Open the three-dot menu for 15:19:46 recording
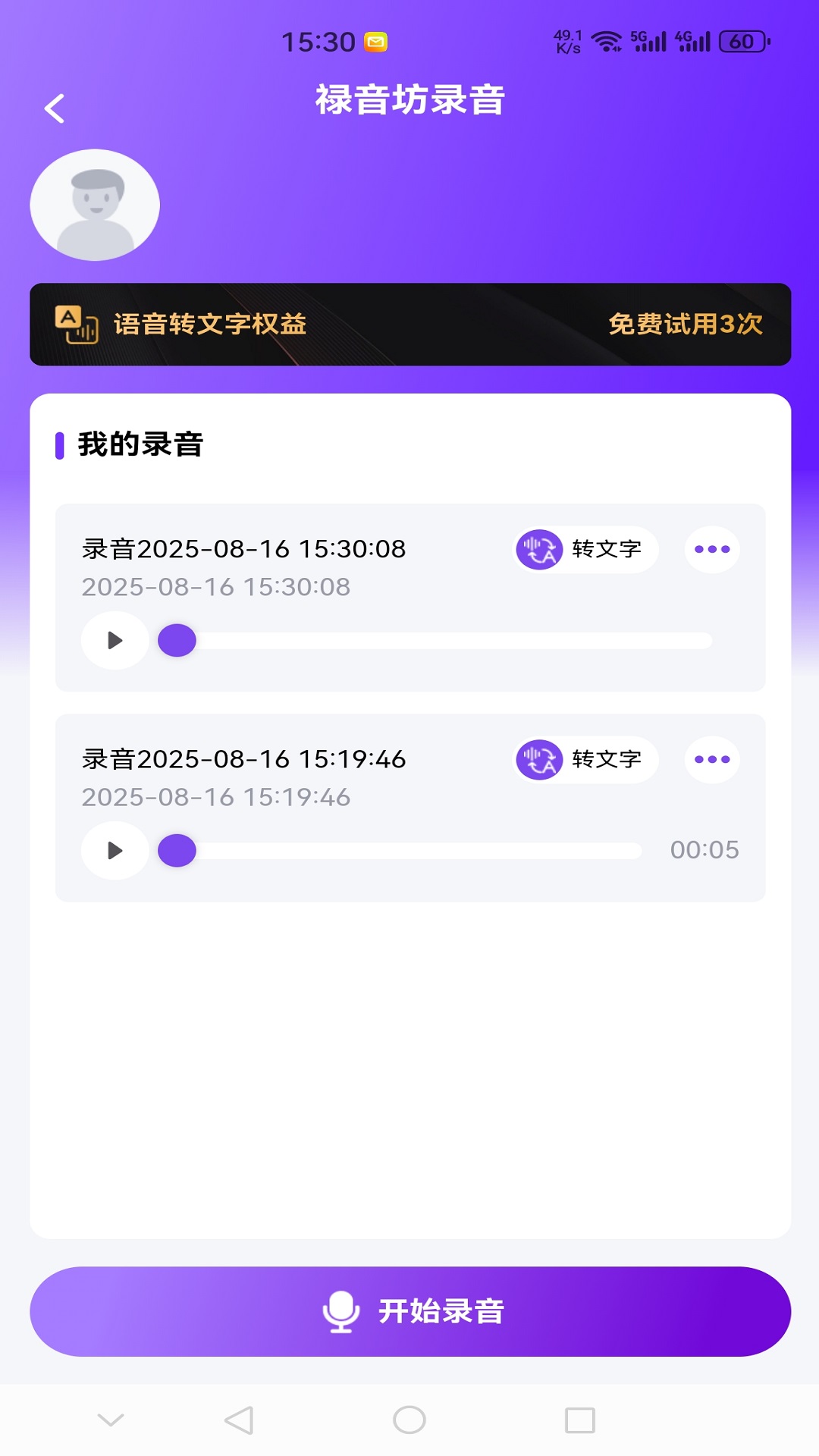Screen dimensions: 819x1456 pyautogui.click(x=711, y=759)
